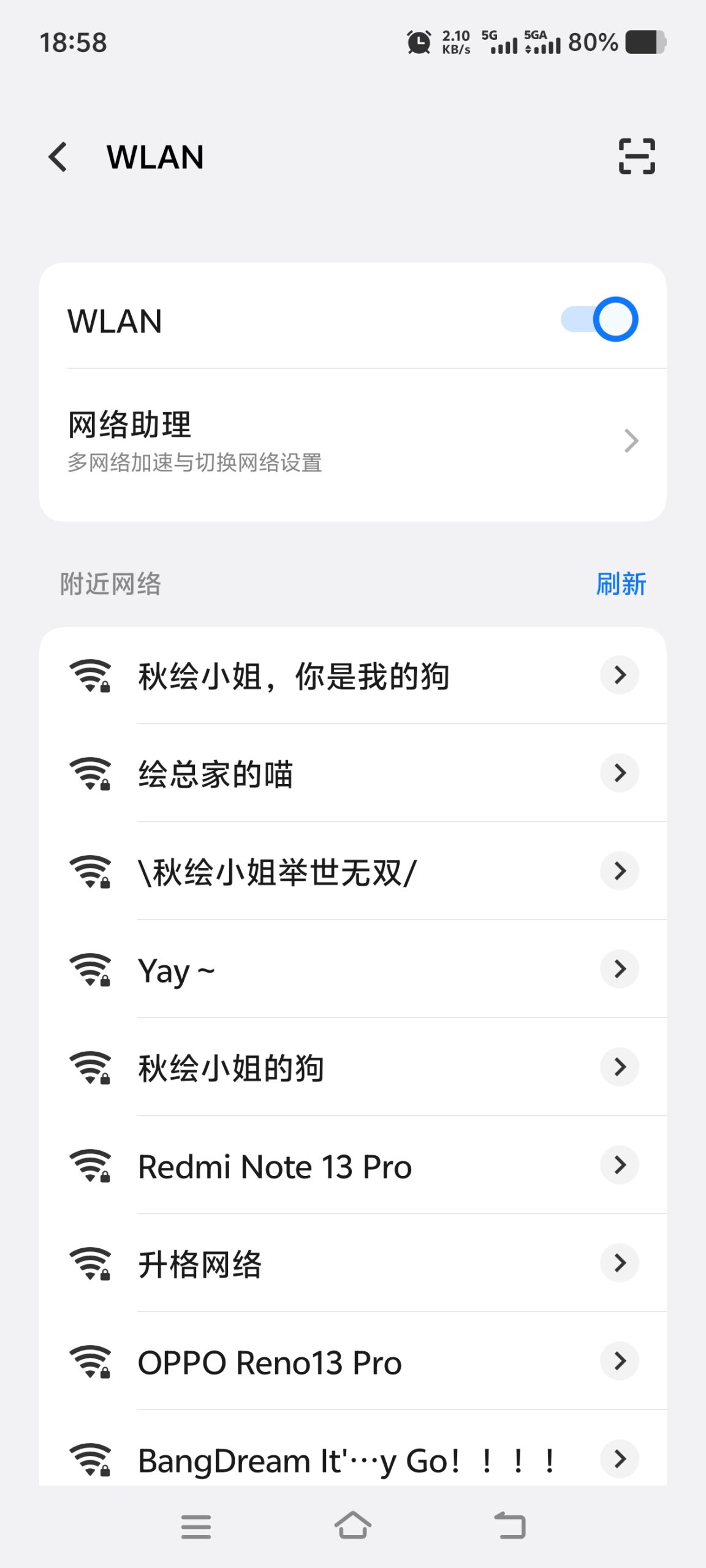Connect to network 秋绘小姐，你是我的狗

pyautogui.click(x=294, y=676)
